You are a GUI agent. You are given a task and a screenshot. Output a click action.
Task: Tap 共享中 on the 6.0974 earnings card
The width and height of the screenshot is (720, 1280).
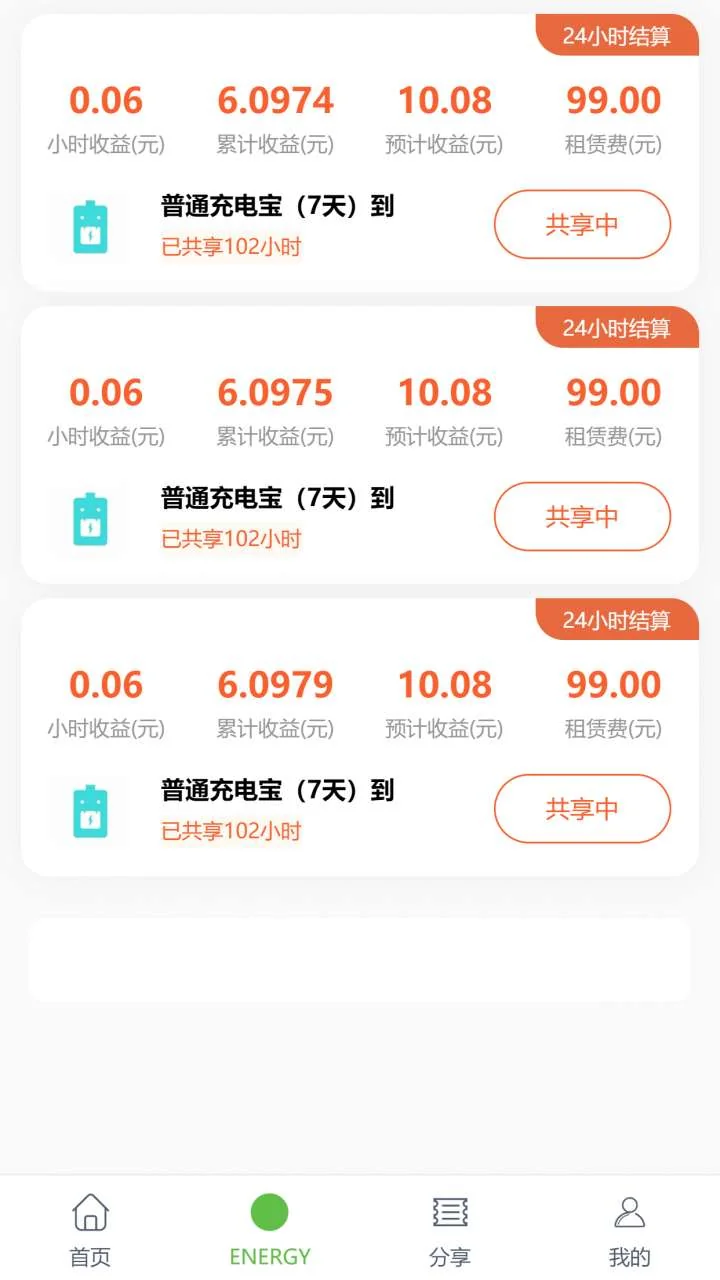pos(582,225)
